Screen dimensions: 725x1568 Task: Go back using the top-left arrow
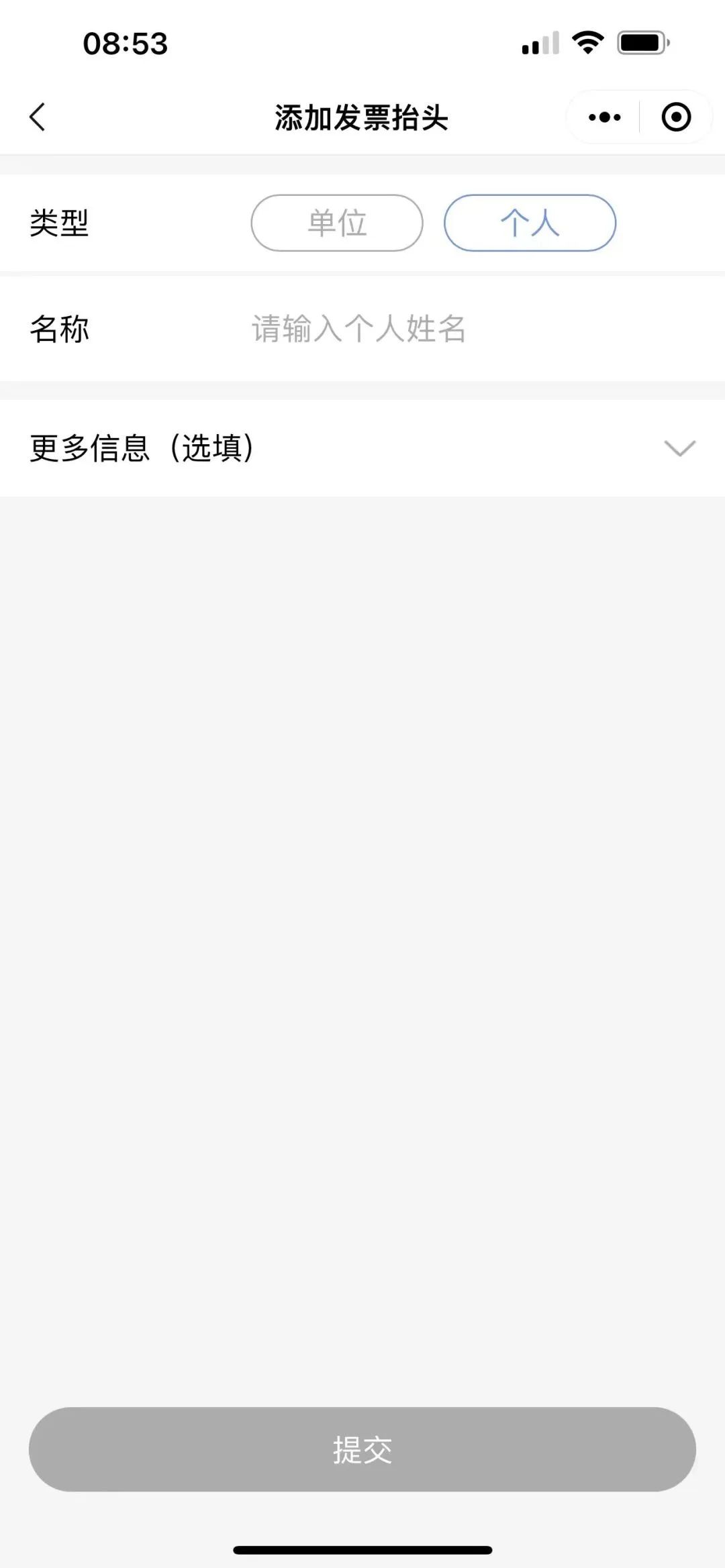pyautogui.click(x=38, y=117)
